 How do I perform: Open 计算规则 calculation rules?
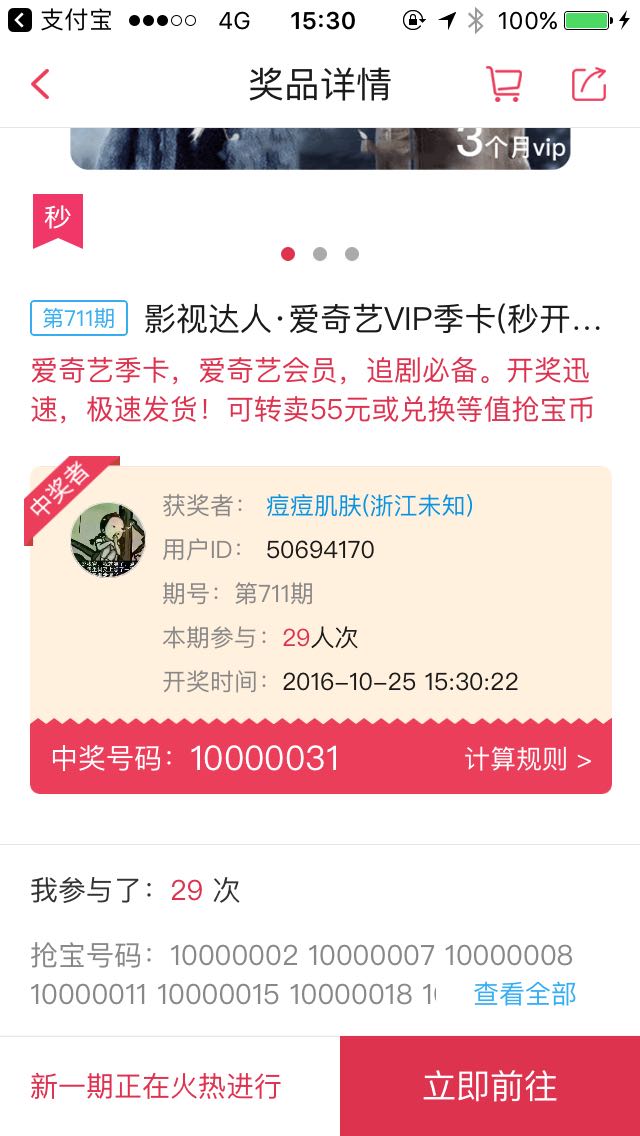pyautogui.click(x=528, y=759)
